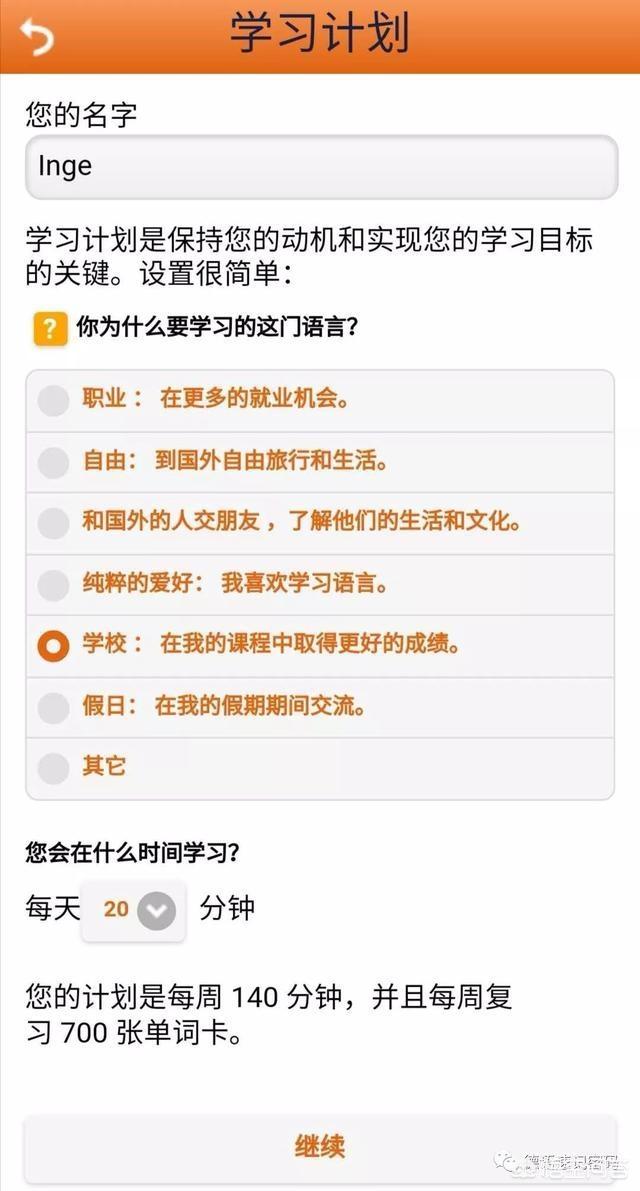This screenshot has height=1191, width=640.
Task: Select the 其它 option
Action: (320, 768)
